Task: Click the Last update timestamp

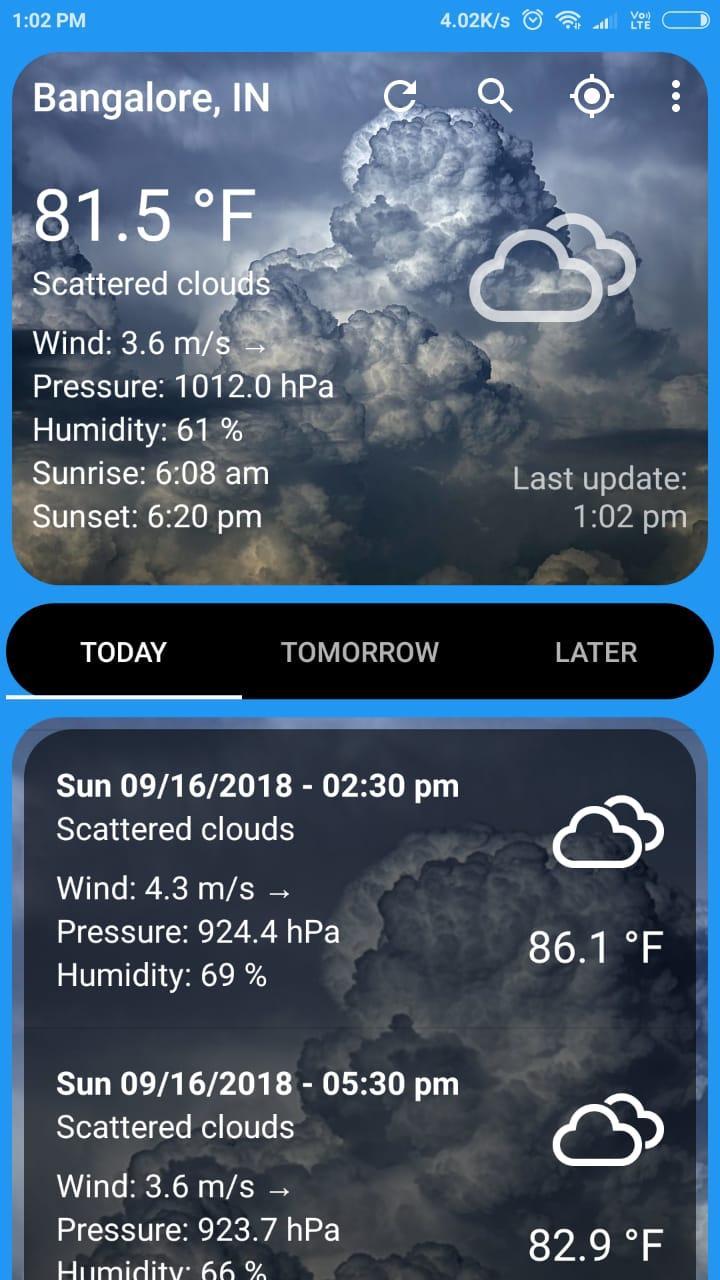Action: (x=600, y=497)
